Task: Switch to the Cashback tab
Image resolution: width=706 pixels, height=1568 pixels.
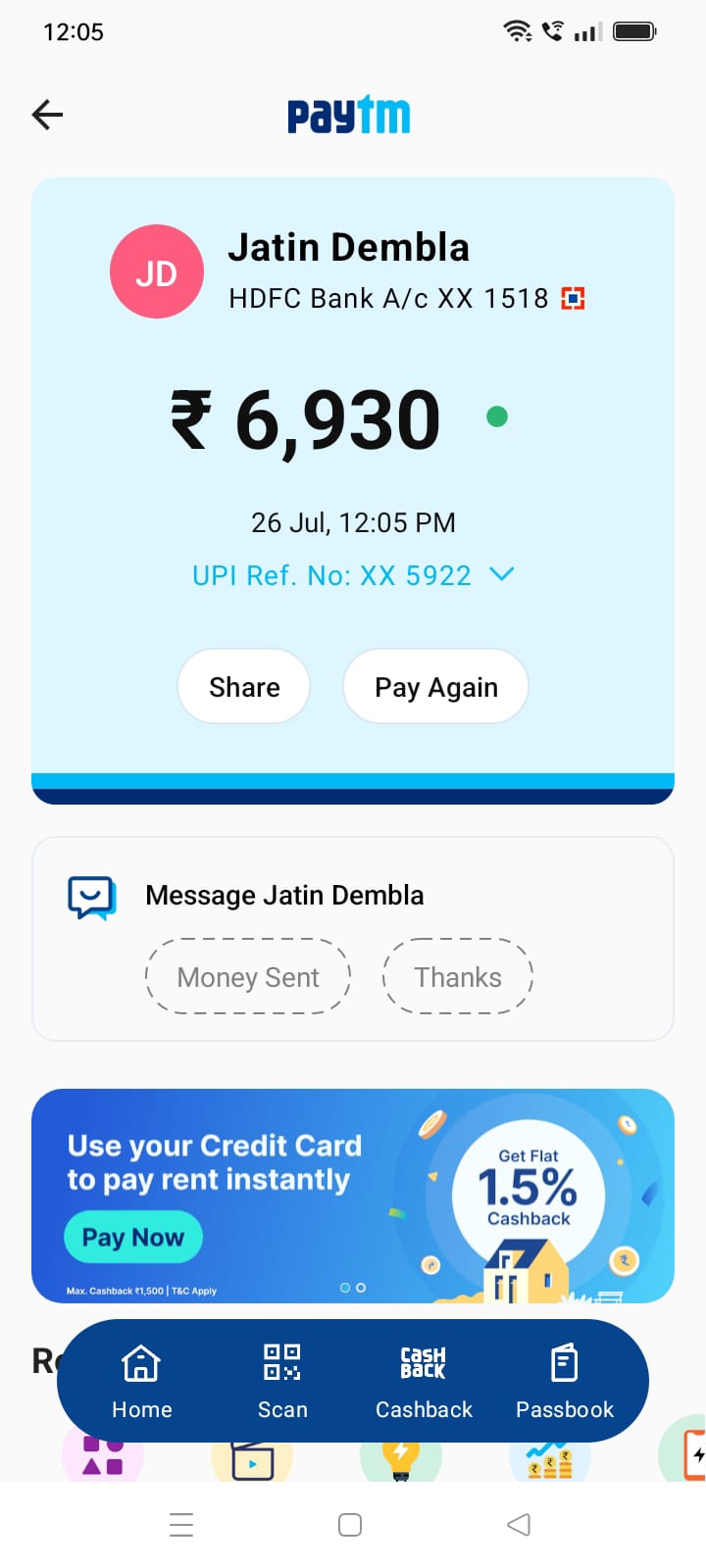Action: [424, 1381]
